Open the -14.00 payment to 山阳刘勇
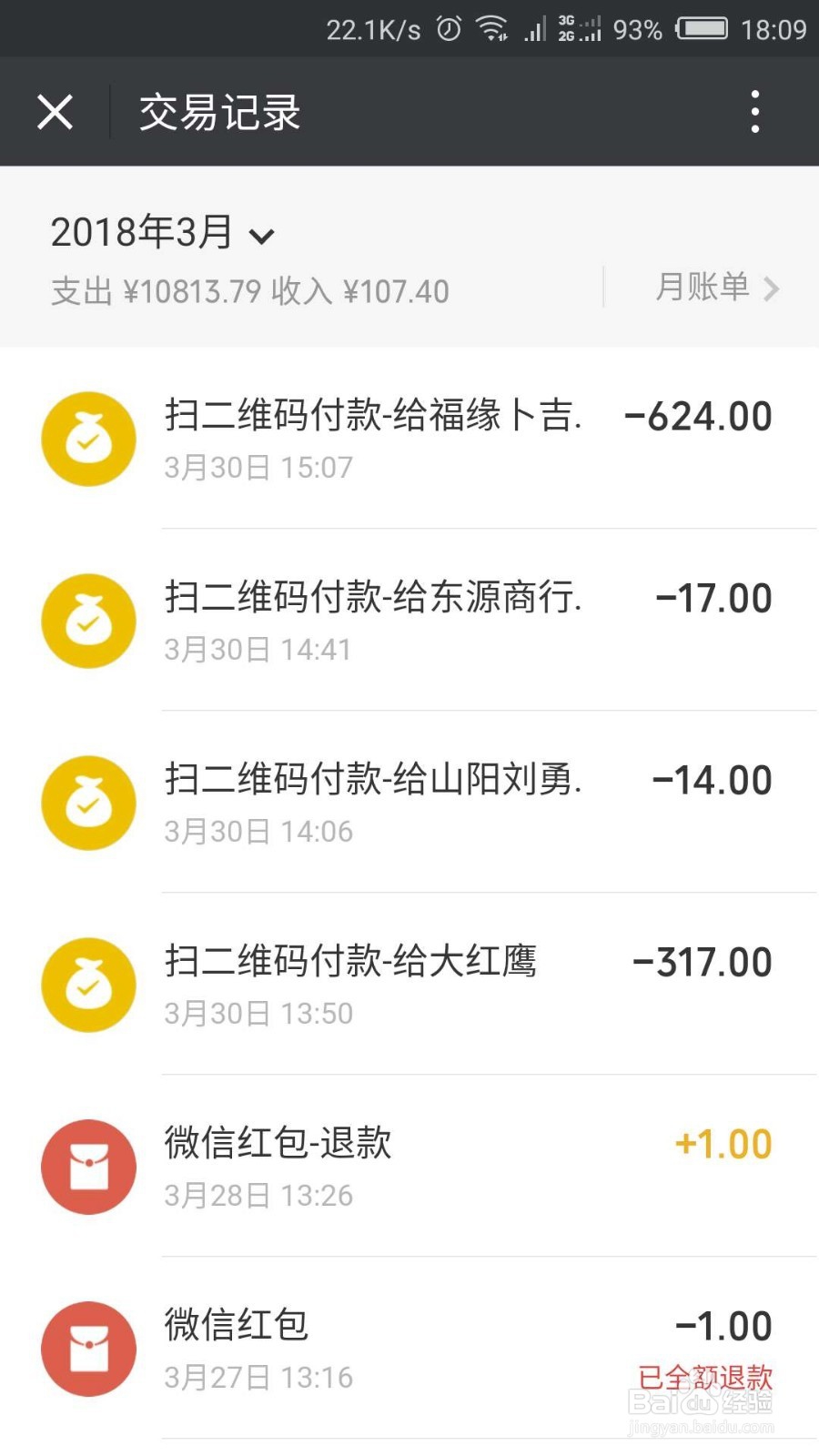The width and height of the screenshot is (819, 1456). pos(409,803)
